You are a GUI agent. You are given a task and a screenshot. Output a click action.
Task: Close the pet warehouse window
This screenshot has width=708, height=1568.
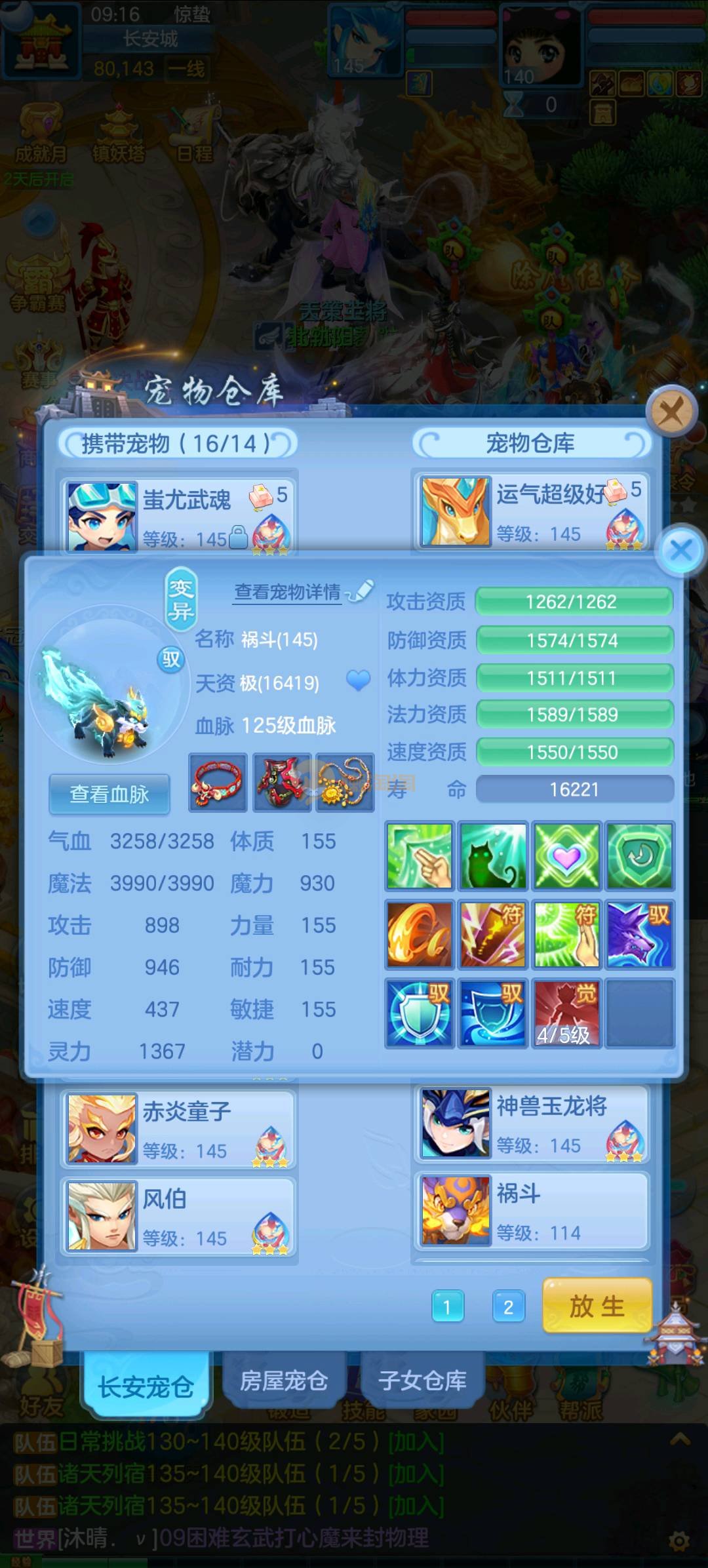(x=671, y=412)
